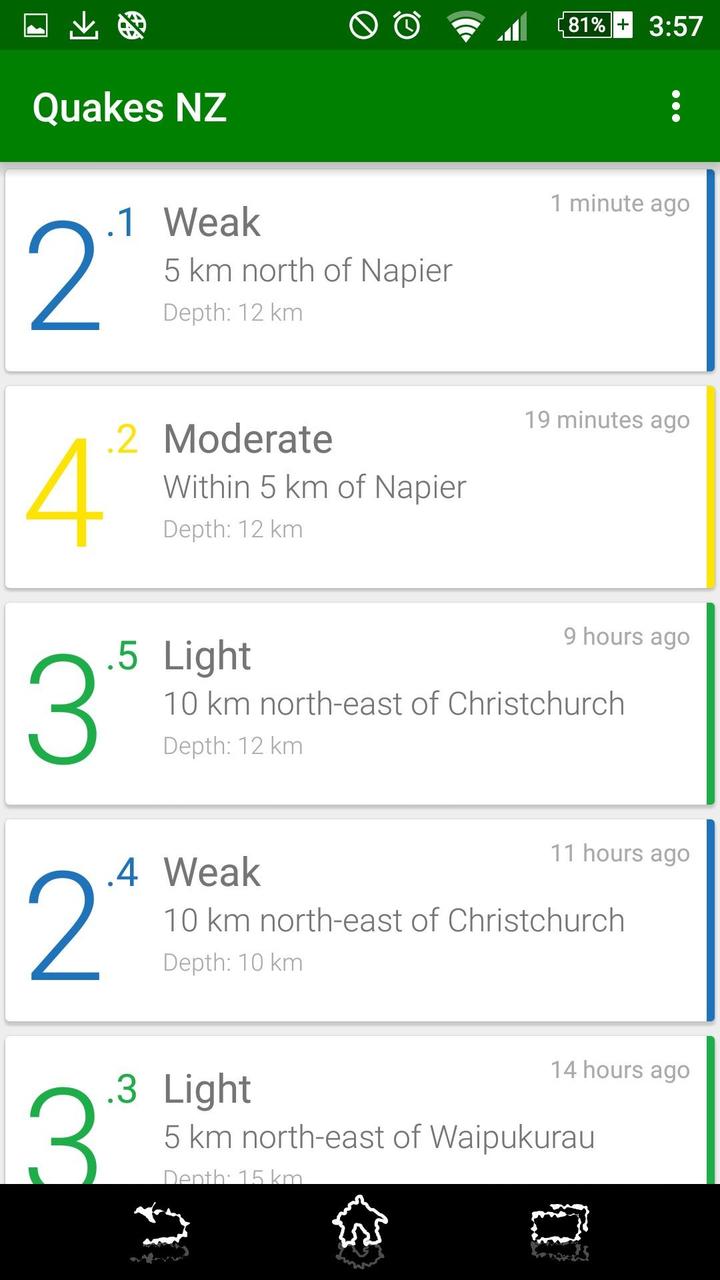This screenshot has height=1280, width=720.
Task: Open the 3.3 Light Waipukurau quake
Action: pos(360,1110)
